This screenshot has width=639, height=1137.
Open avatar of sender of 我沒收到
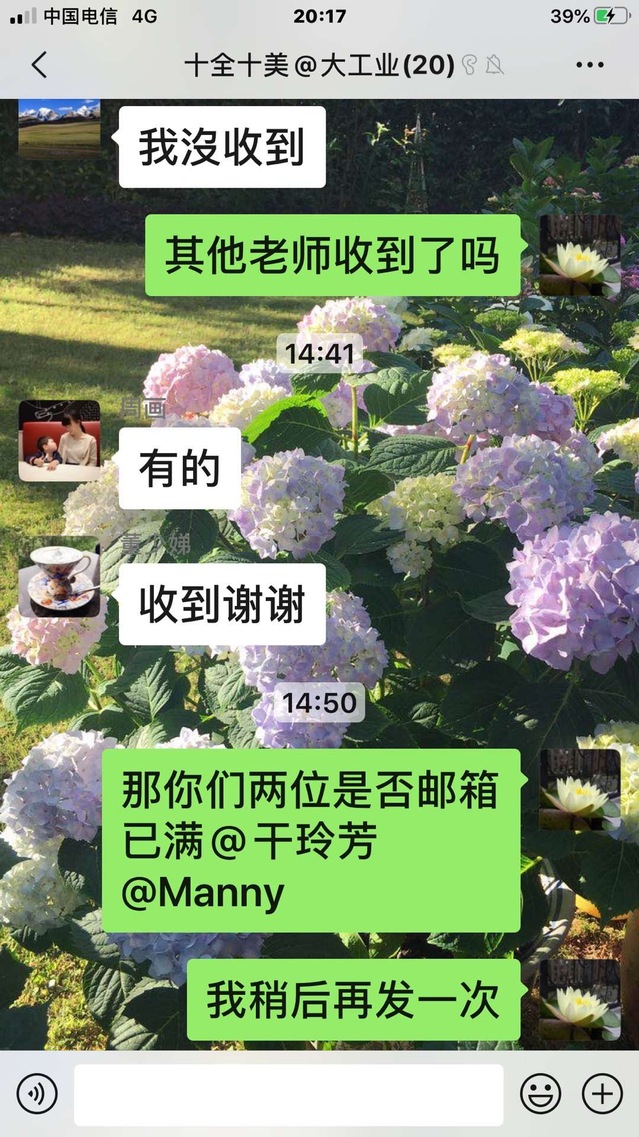59,130
